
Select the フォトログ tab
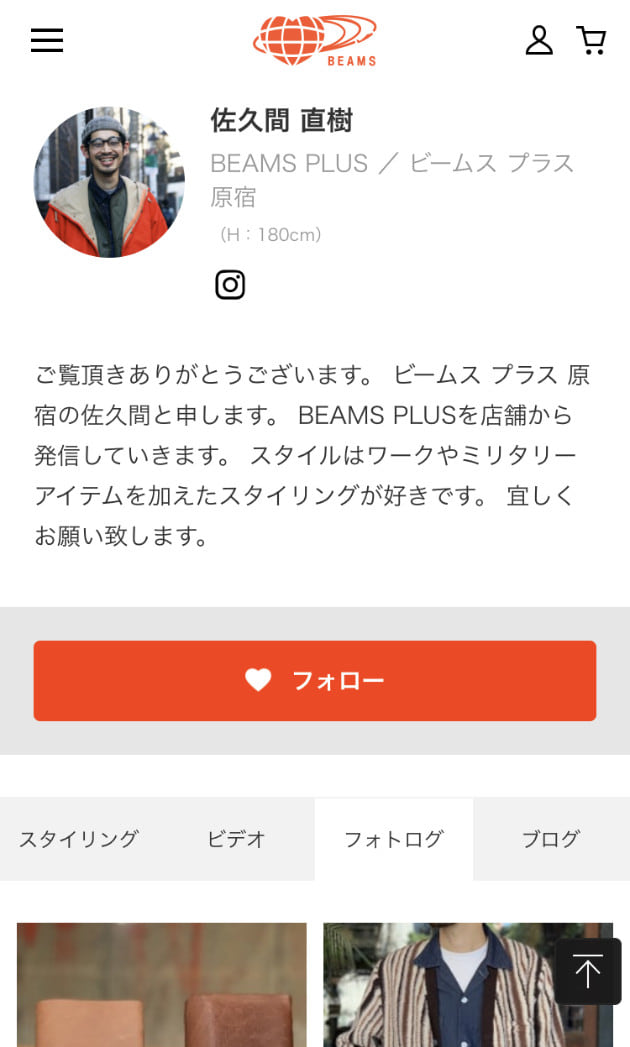tap(393, 839)
